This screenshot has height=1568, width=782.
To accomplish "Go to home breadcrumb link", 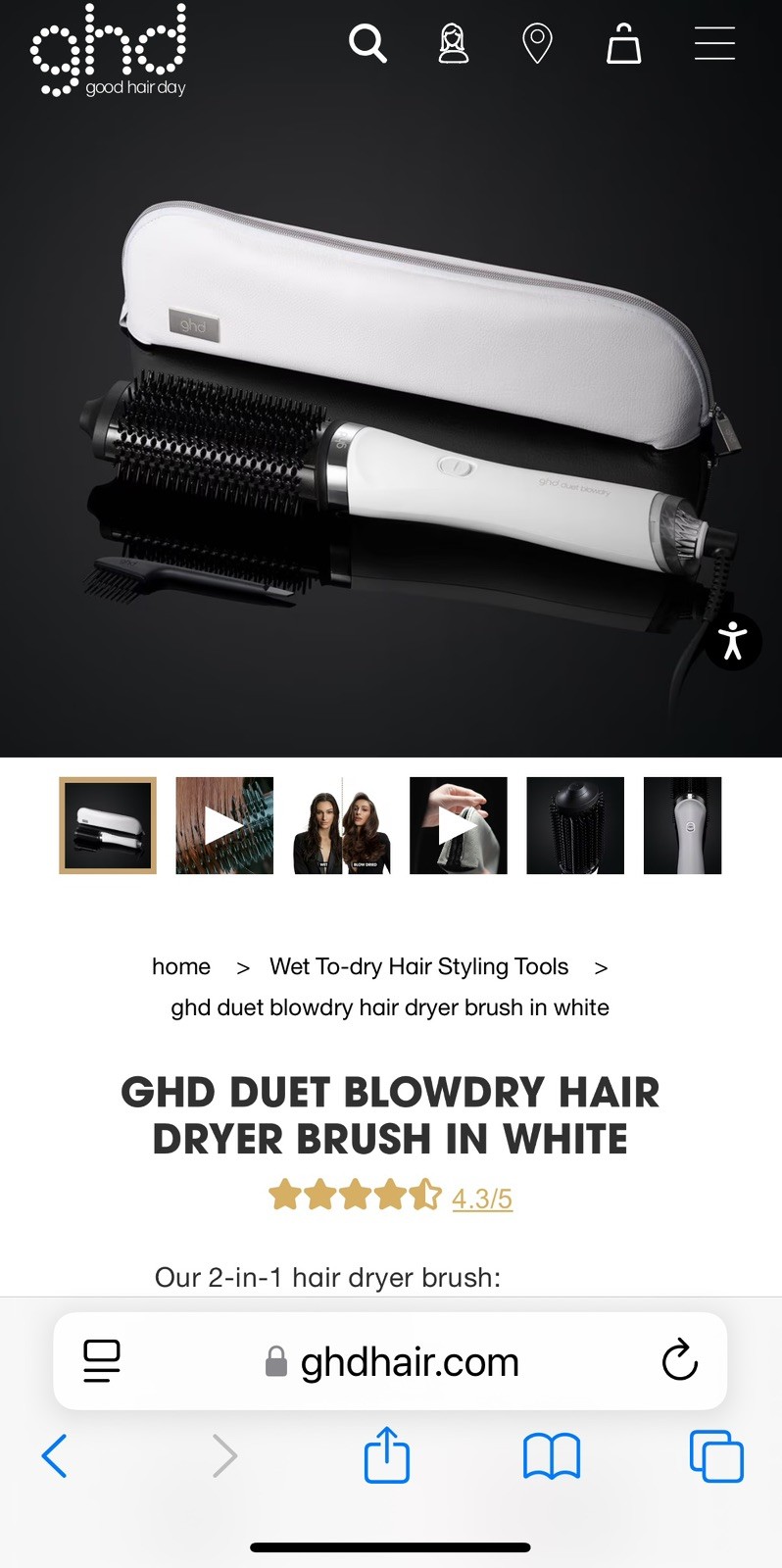I will pos(181,967).
